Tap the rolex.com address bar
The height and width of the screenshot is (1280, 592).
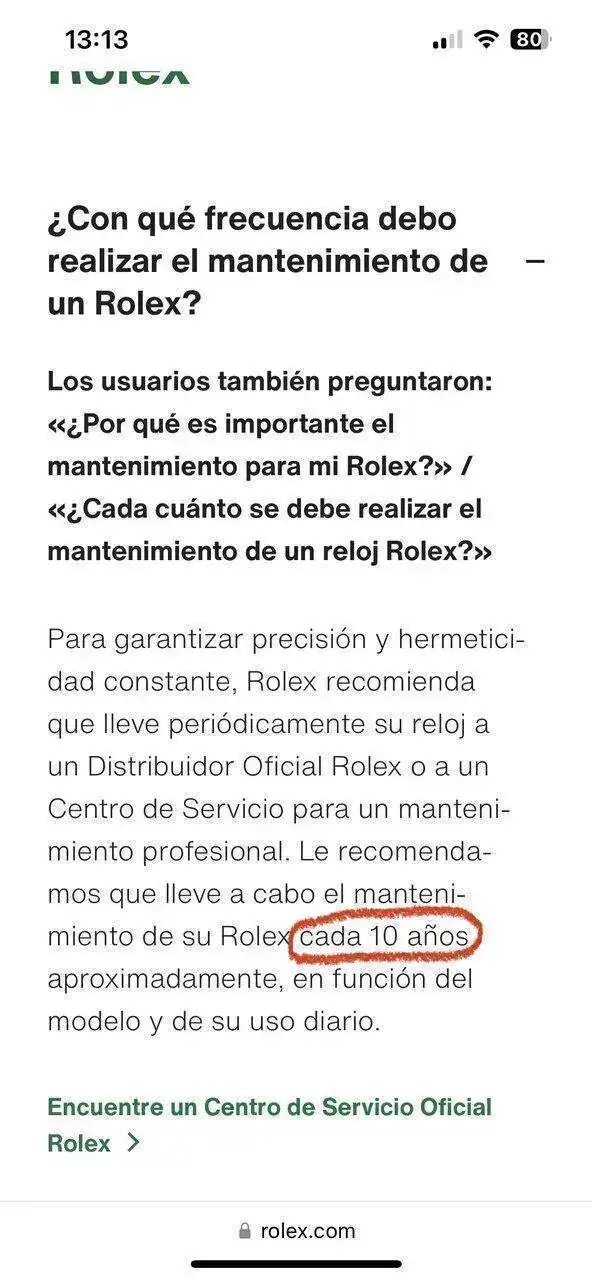pyautogui.click(x=297, y=1231)
